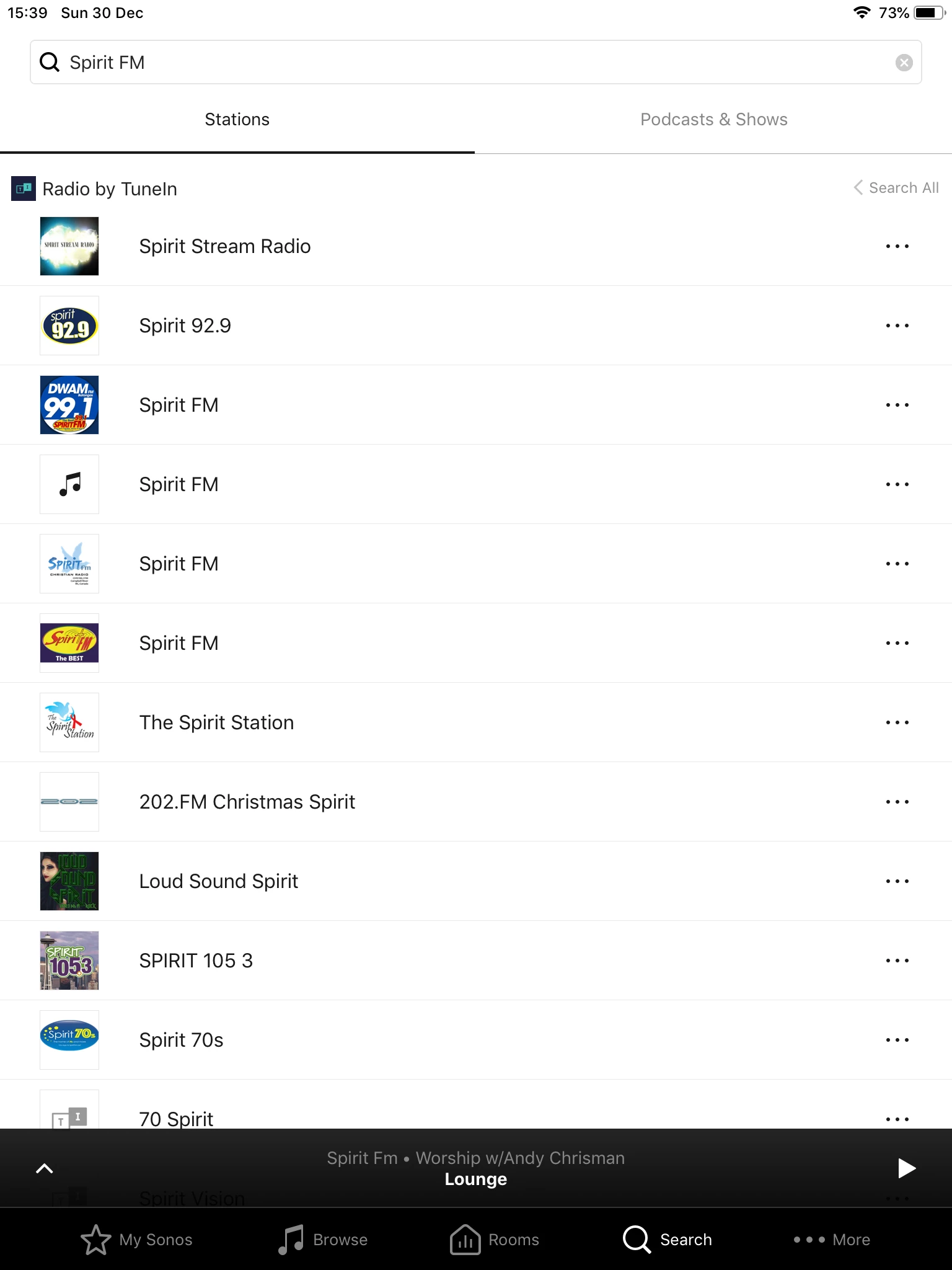This screenshot has width=952, height=1270.
Task: Show options for 202.FM Christmas Spirit
Action: 897,802
